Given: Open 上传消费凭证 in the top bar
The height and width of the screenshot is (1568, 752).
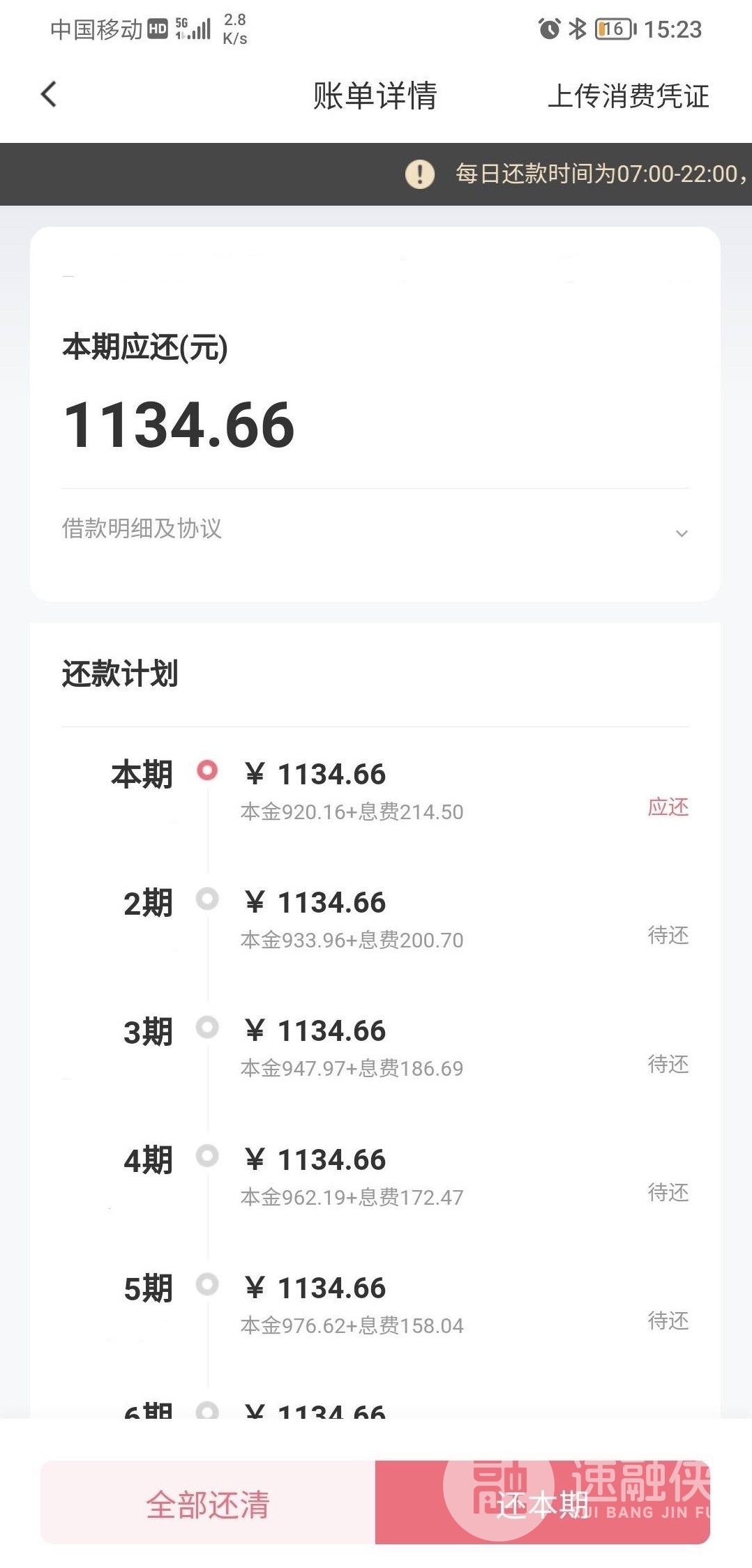Looking at the screenshot, I should (x=628, y=96).
